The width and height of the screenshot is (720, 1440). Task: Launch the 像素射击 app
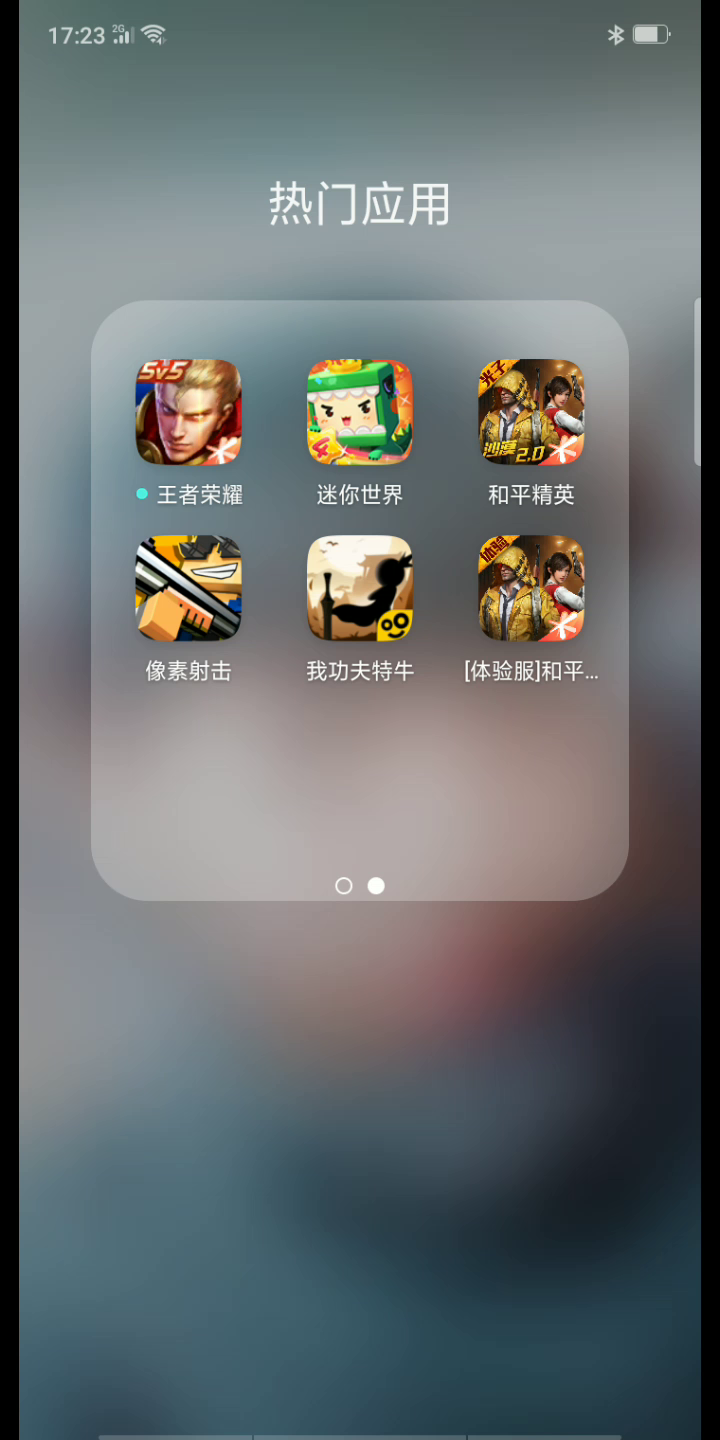(x=188, y=588)
